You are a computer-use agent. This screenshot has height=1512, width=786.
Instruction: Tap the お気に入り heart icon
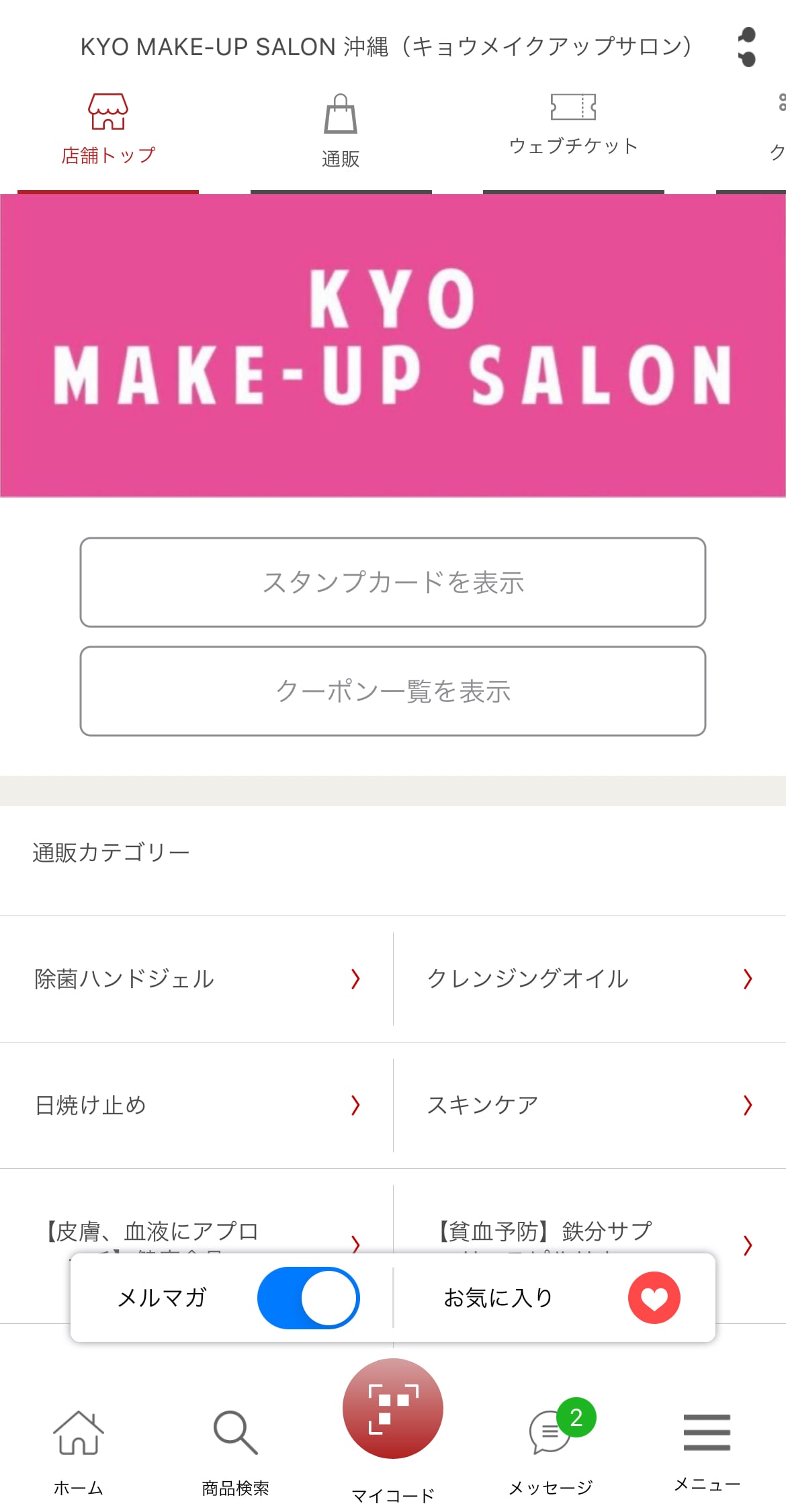pos(654,1298)
